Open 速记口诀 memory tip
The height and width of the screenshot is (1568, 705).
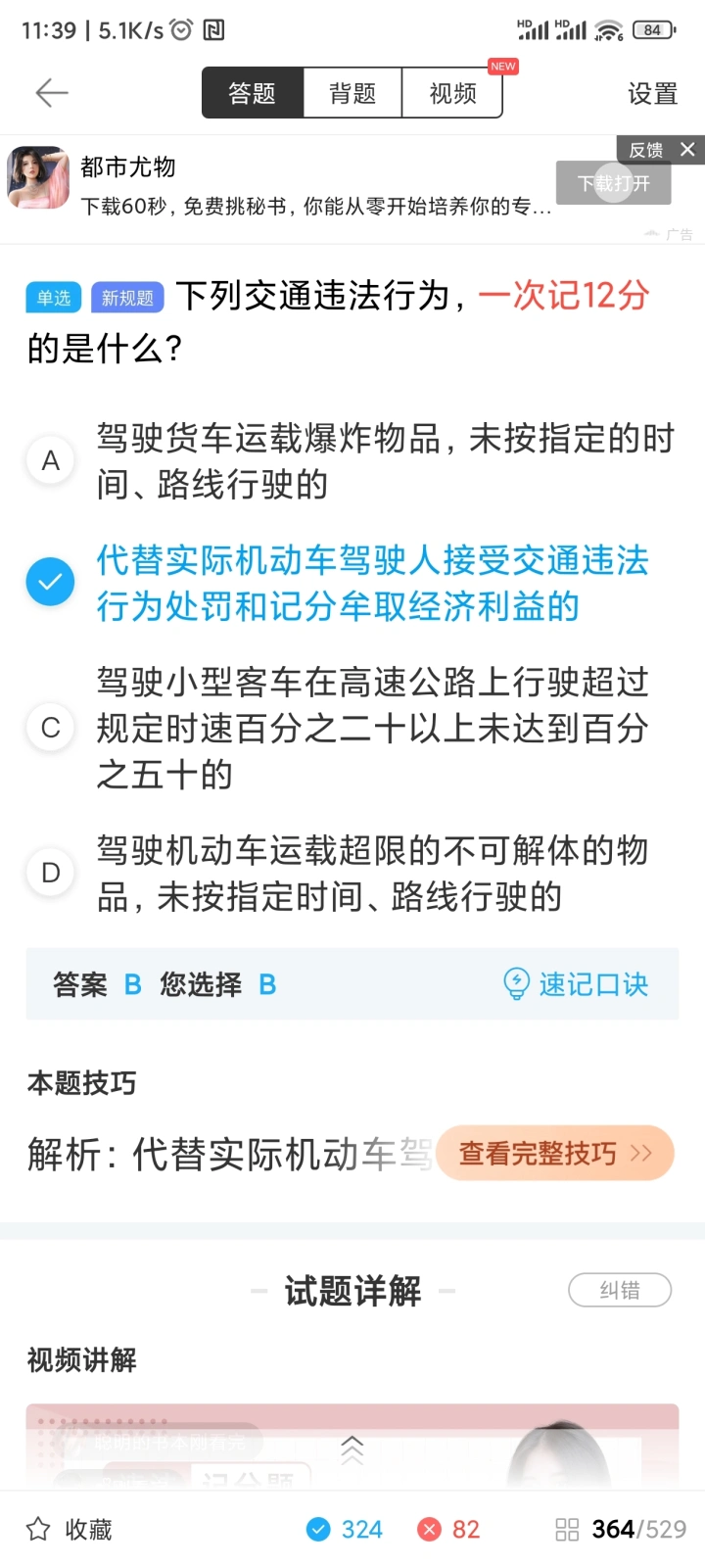point(576,984)
